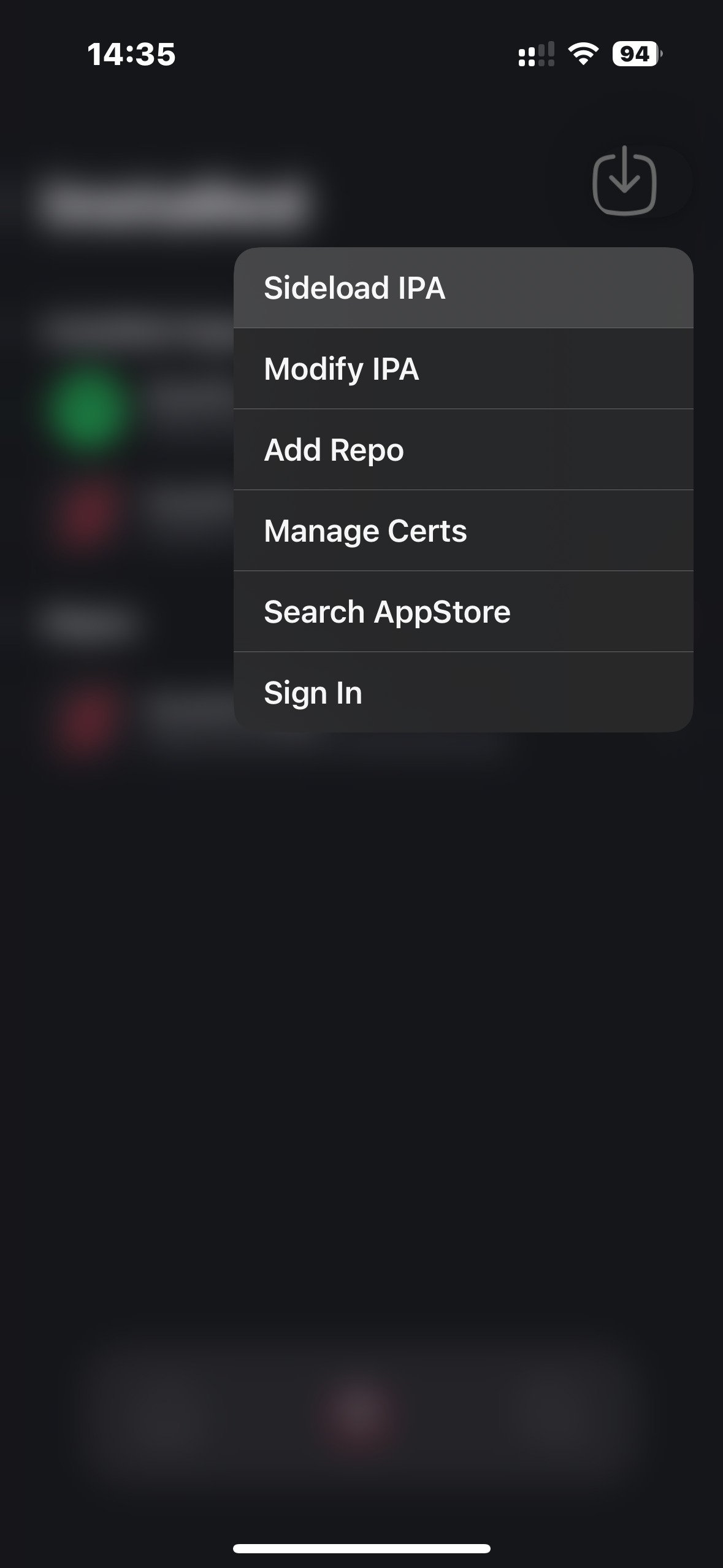The width and height of the screenshot is (723, 1568).
Task: Tap the download icon at the top right
Action: tap(624, 181)
